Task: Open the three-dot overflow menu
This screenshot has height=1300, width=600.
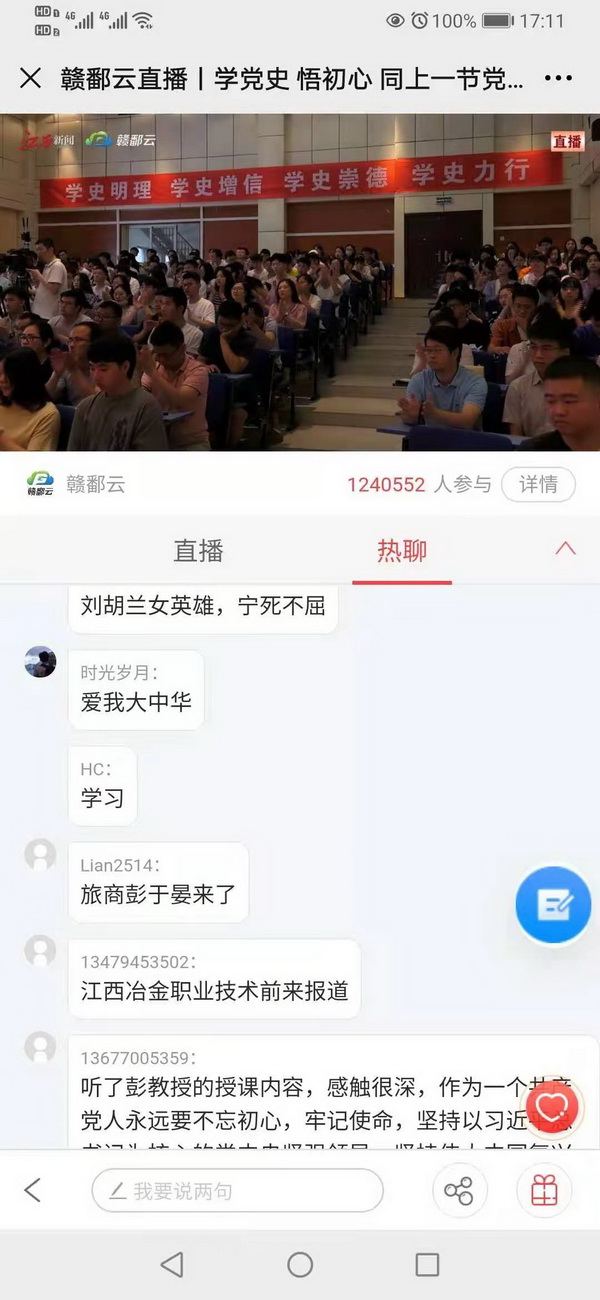Action: click(x=557, y=79)
